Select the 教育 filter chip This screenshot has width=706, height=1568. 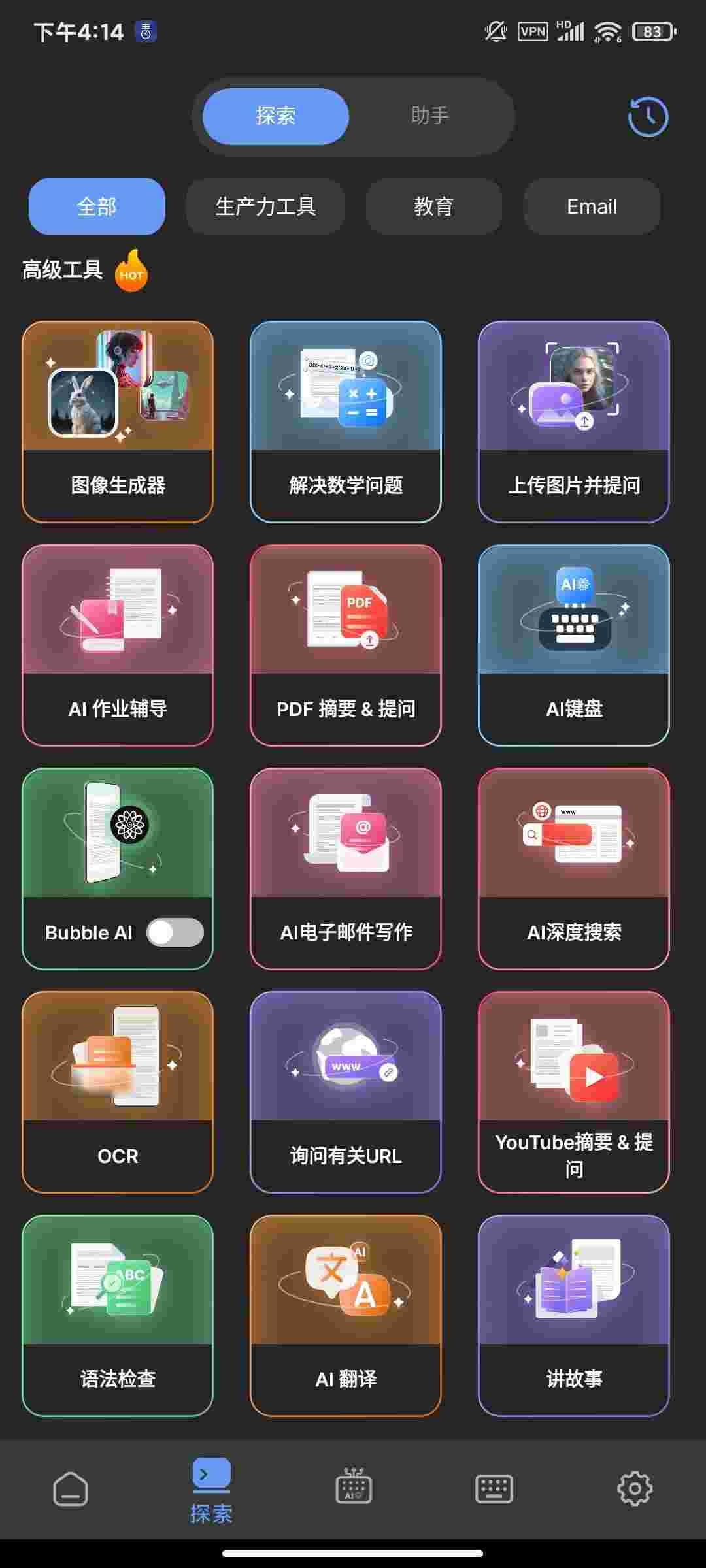click(433, 206)
